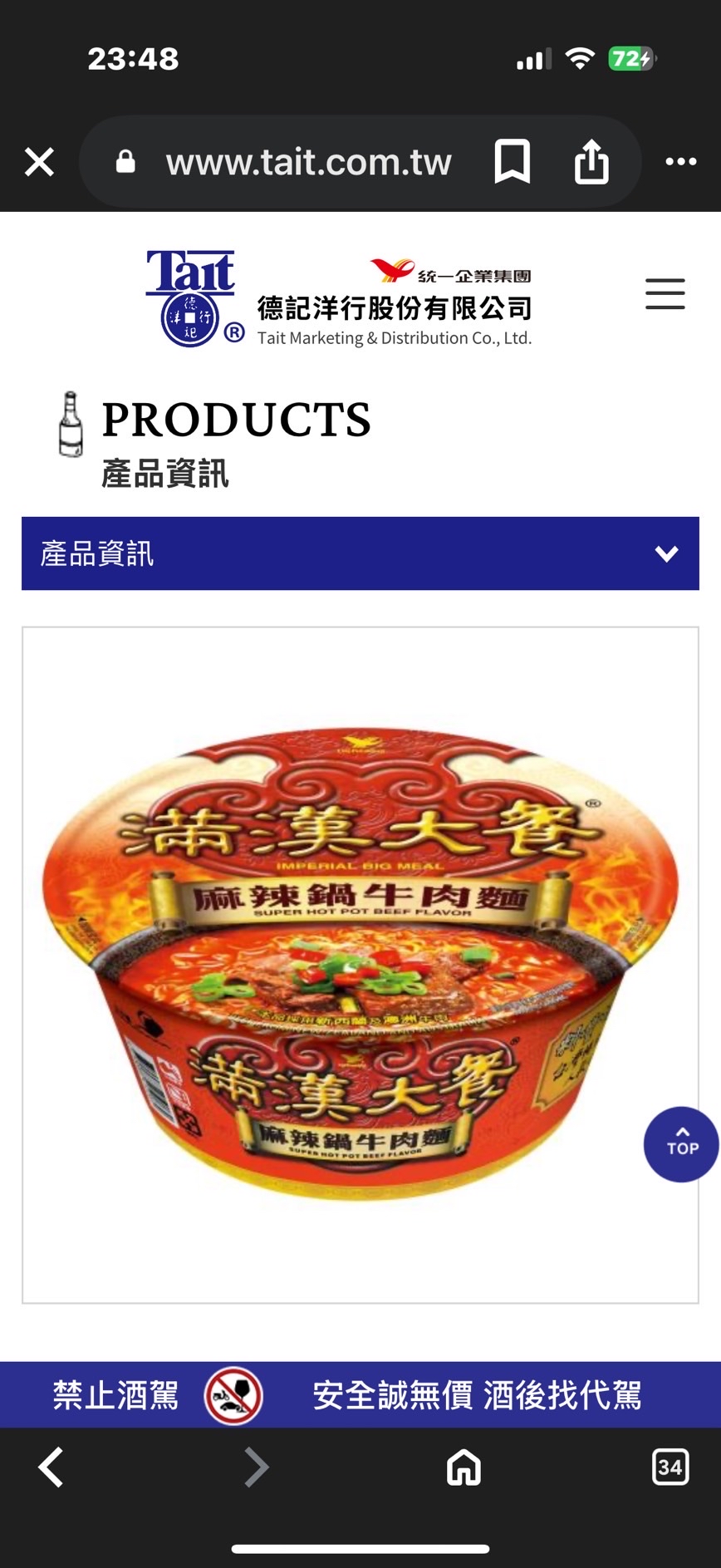
Task: Go back to the previous page
Action: pos(51,1467)
